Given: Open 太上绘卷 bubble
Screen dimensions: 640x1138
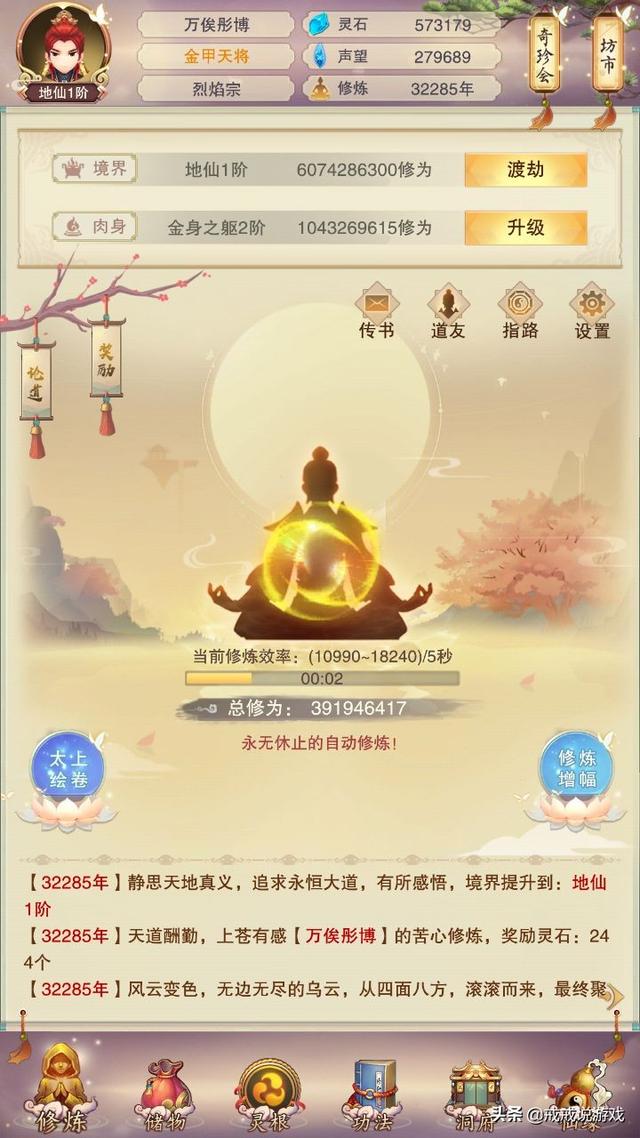Looking at the screenshot, I should coord(67,768).
